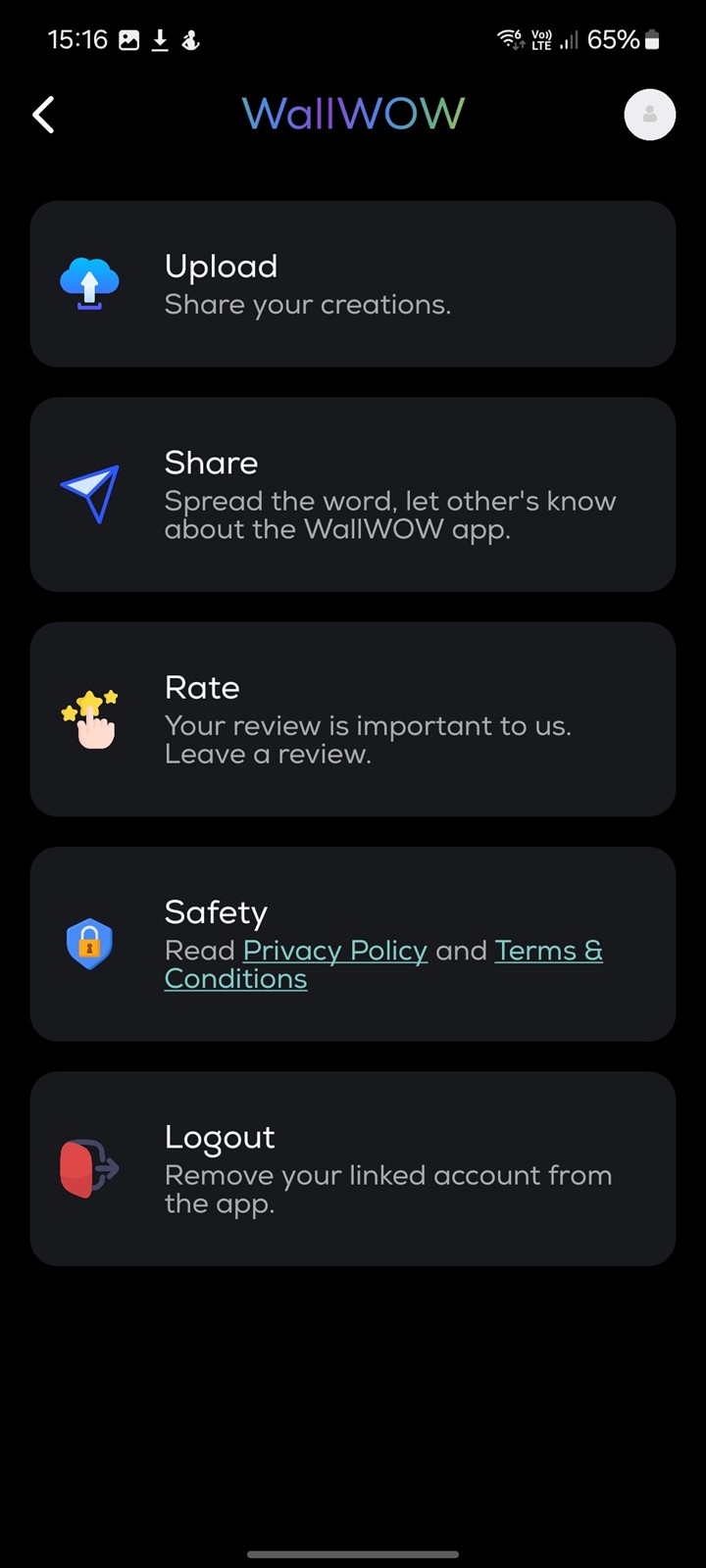Tap Logout to remove linked account
The image size is (706, 1568).
click(x=353, y=1168)
